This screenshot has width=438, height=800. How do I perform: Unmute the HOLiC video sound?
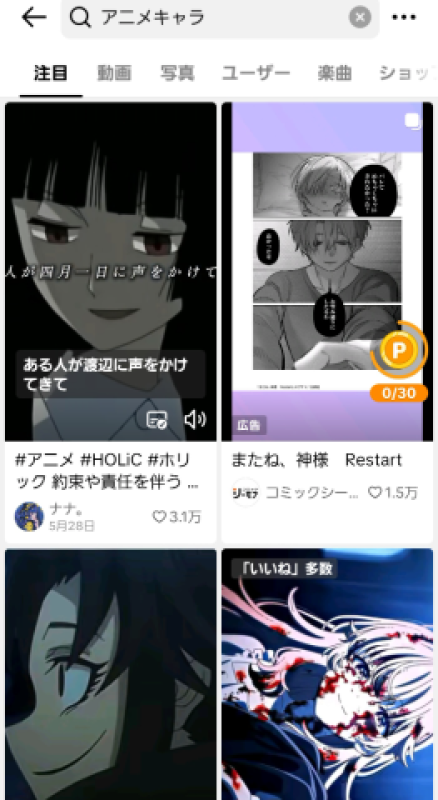click(195, 419)
